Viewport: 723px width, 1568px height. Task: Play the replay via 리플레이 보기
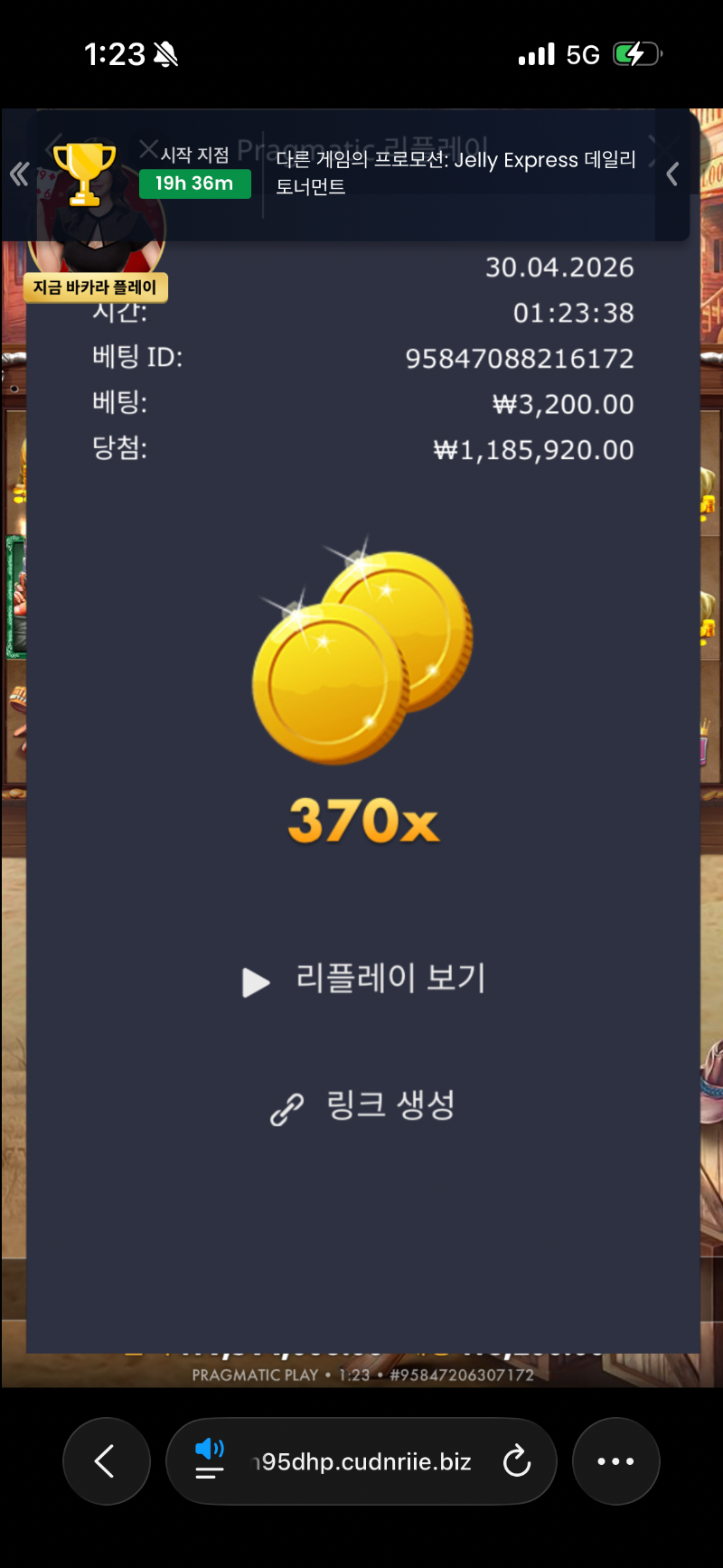[364, 980]
